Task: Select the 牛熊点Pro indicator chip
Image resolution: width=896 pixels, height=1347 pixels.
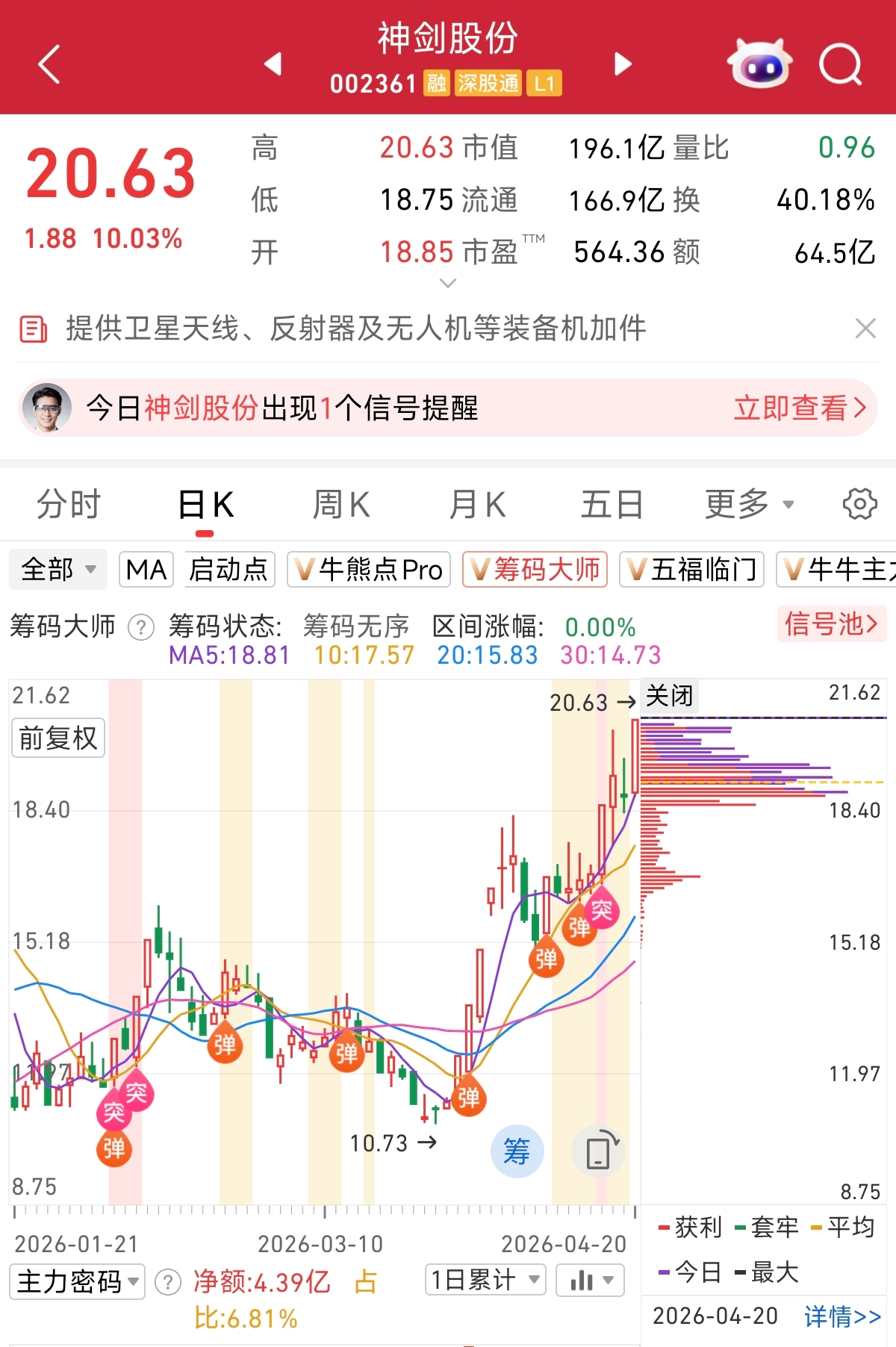Action: [369, 570]
